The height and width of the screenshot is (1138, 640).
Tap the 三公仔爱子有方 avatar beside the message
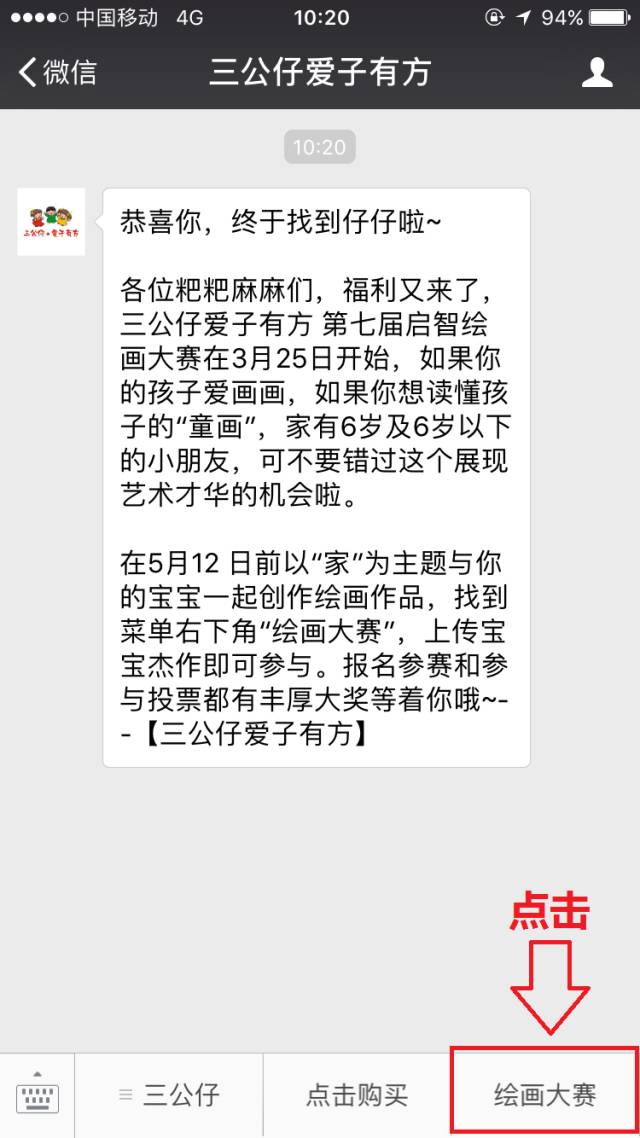click(x=51, y=222)
